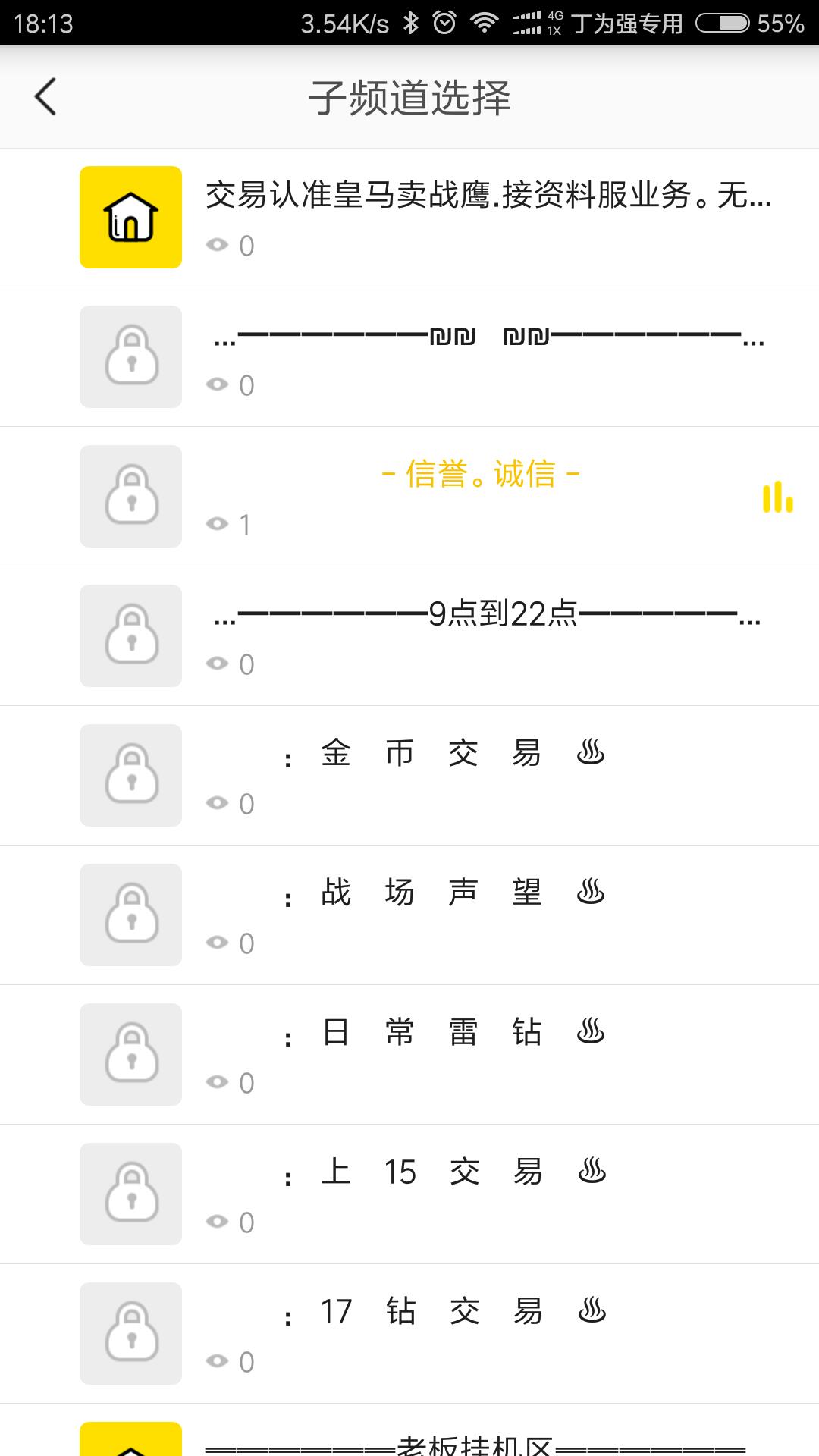Open the 交易认准皇马卖战鹰 channel
Viewport: 819px width, 1456px height.
[x=409, y=218]
